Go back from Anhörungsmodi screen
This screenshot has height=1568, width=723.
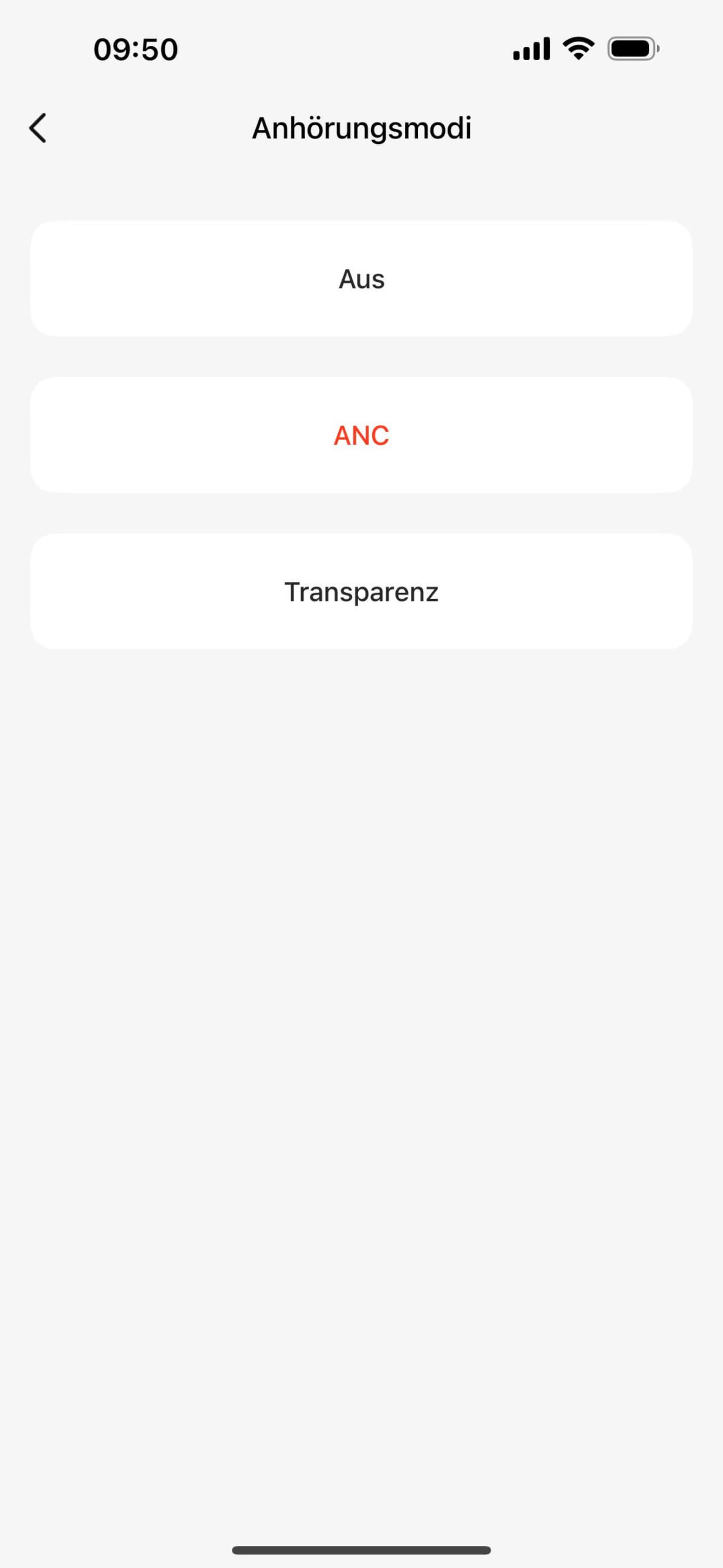point(38,128)
